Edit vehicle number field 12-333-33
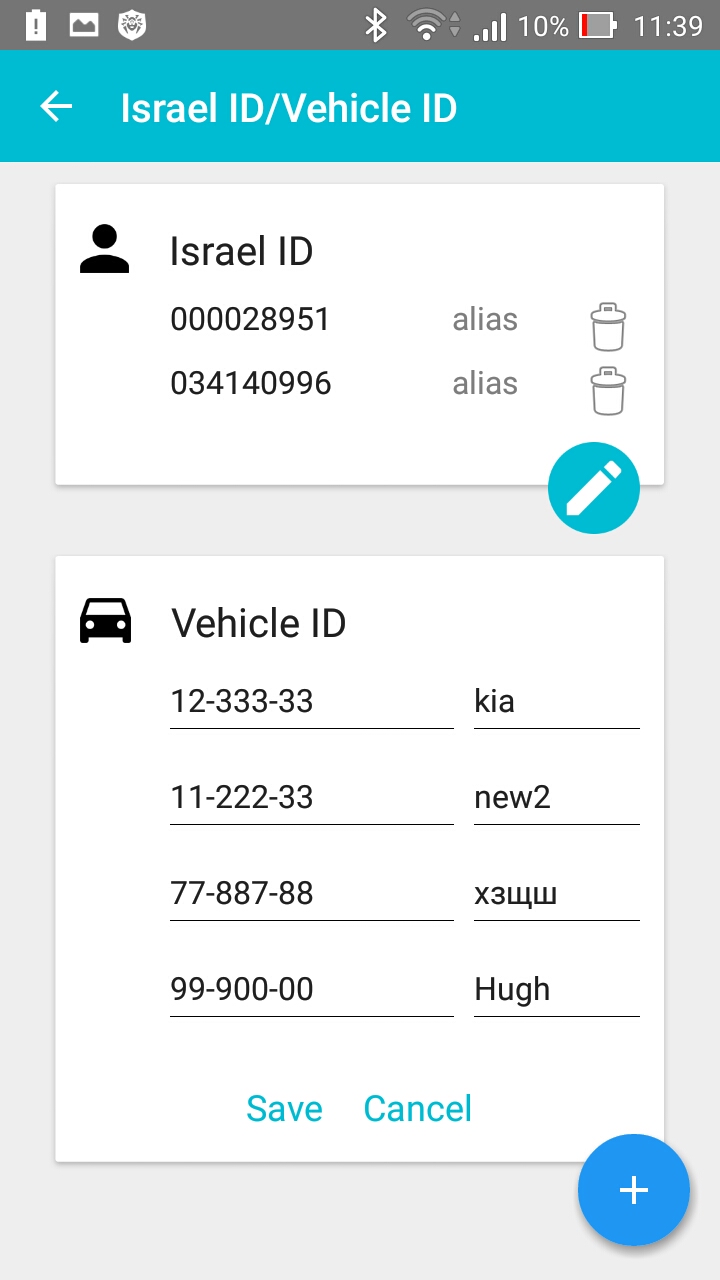This screenshot has height=1280, width=720. tap(312, 702)
